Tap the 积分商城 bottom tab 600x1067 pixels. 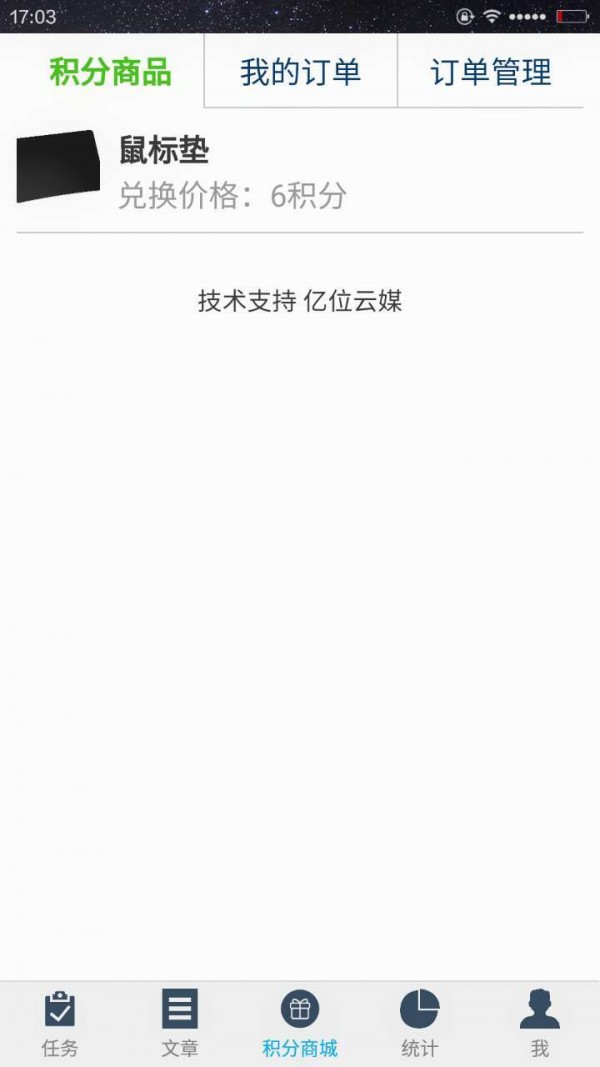(300, 1023)
